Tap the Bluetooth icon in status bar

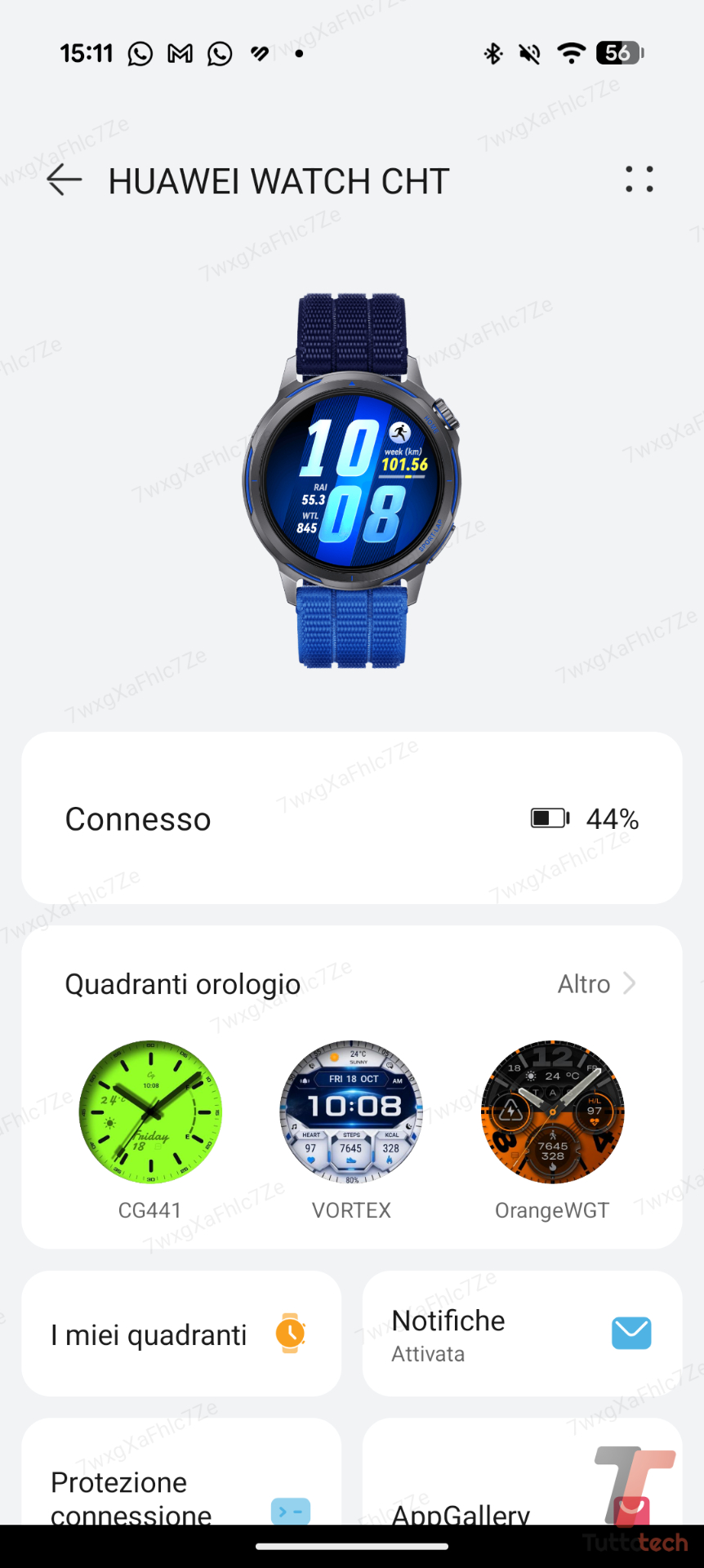(493, 52)
